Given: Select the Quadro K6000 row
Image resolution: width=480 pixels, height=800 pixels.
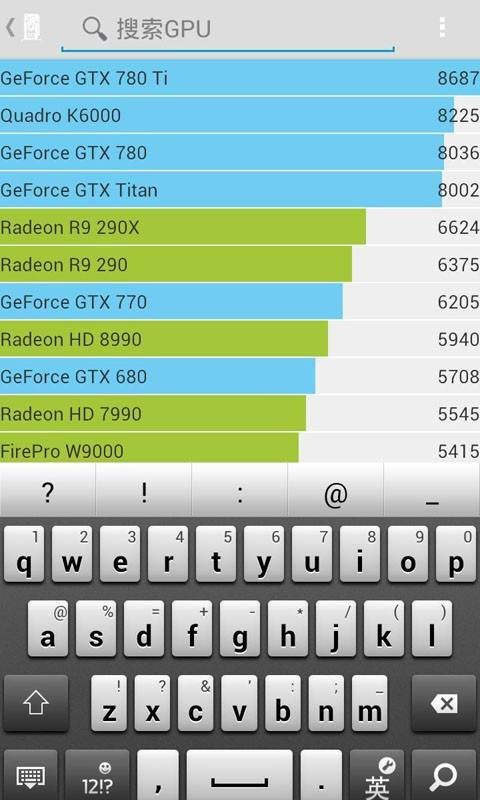Looking at the screenshot, I should [240, 115].
